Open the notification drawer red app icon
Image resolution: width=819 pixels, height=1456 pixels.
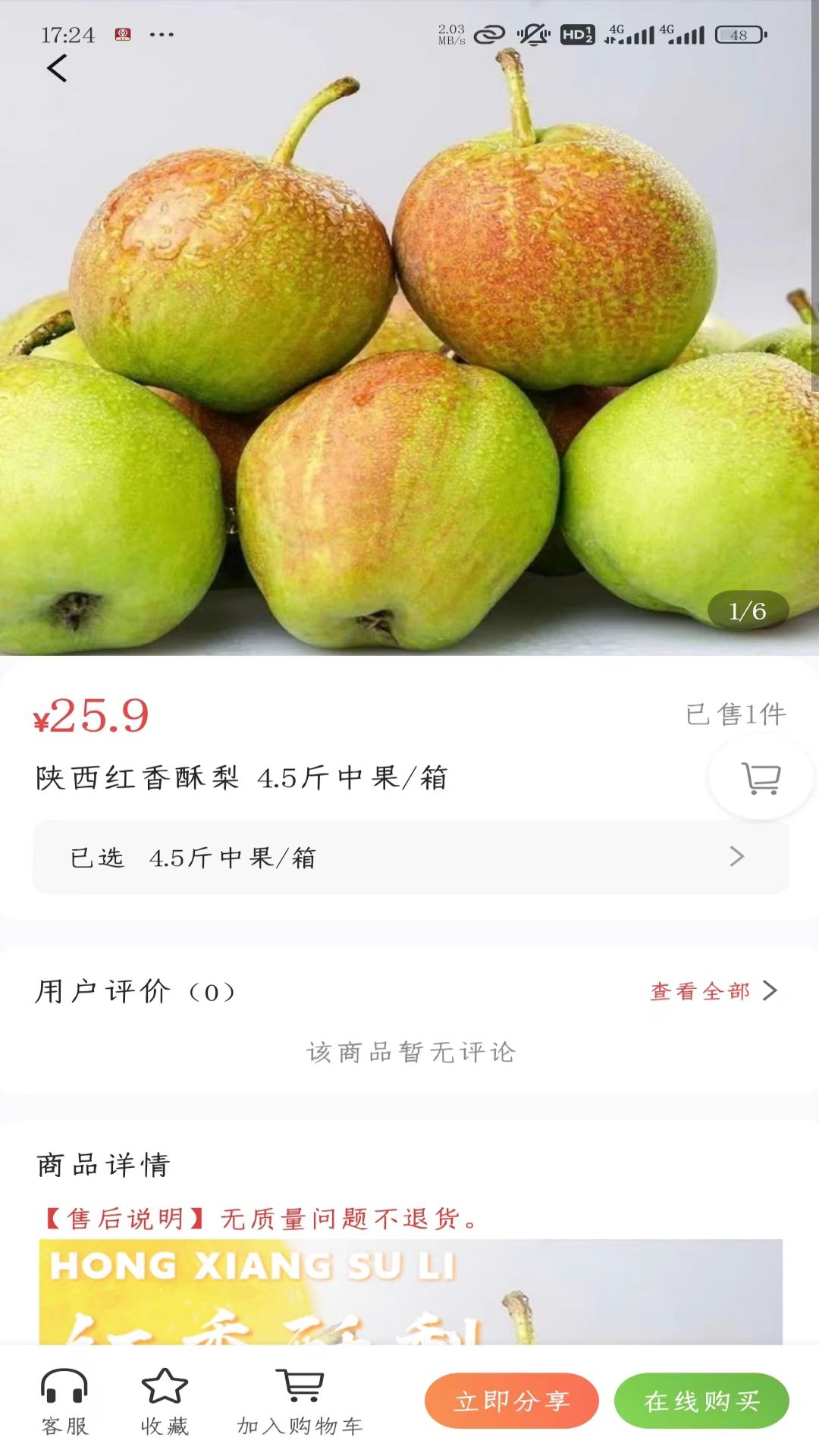coord(121,34)
